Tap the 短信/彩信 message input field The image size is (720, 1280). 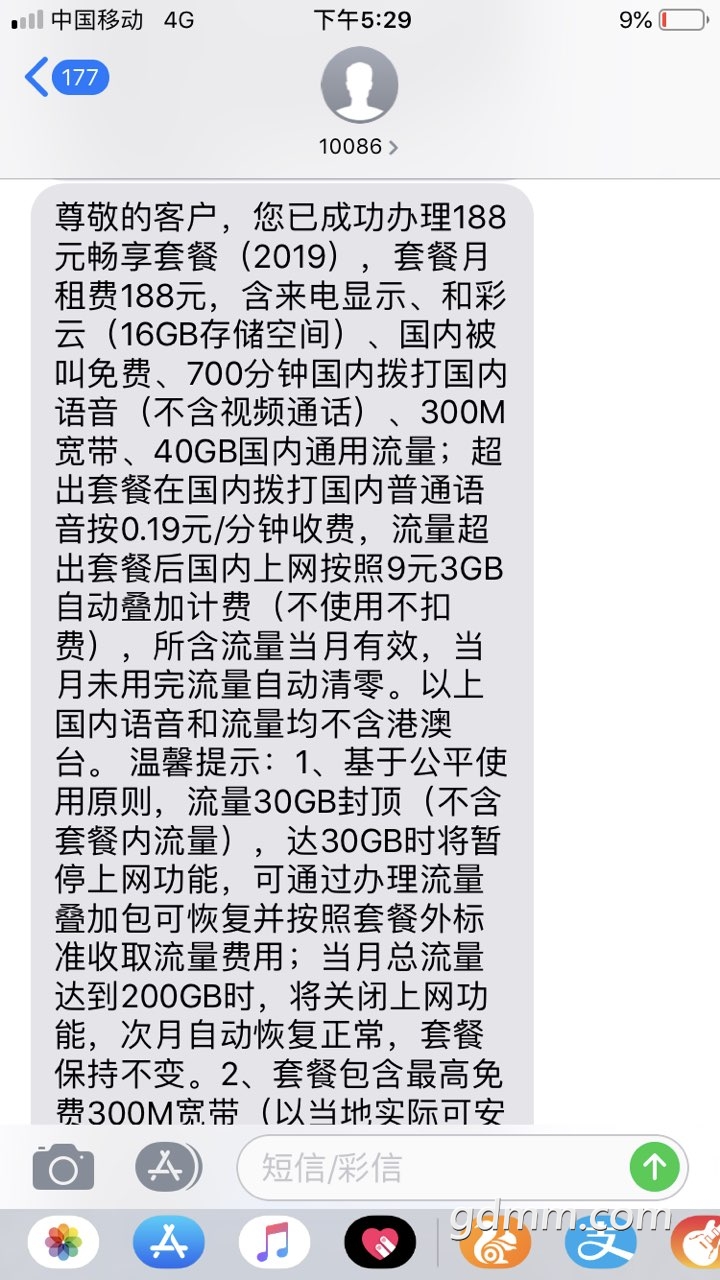click(430, 1167)
